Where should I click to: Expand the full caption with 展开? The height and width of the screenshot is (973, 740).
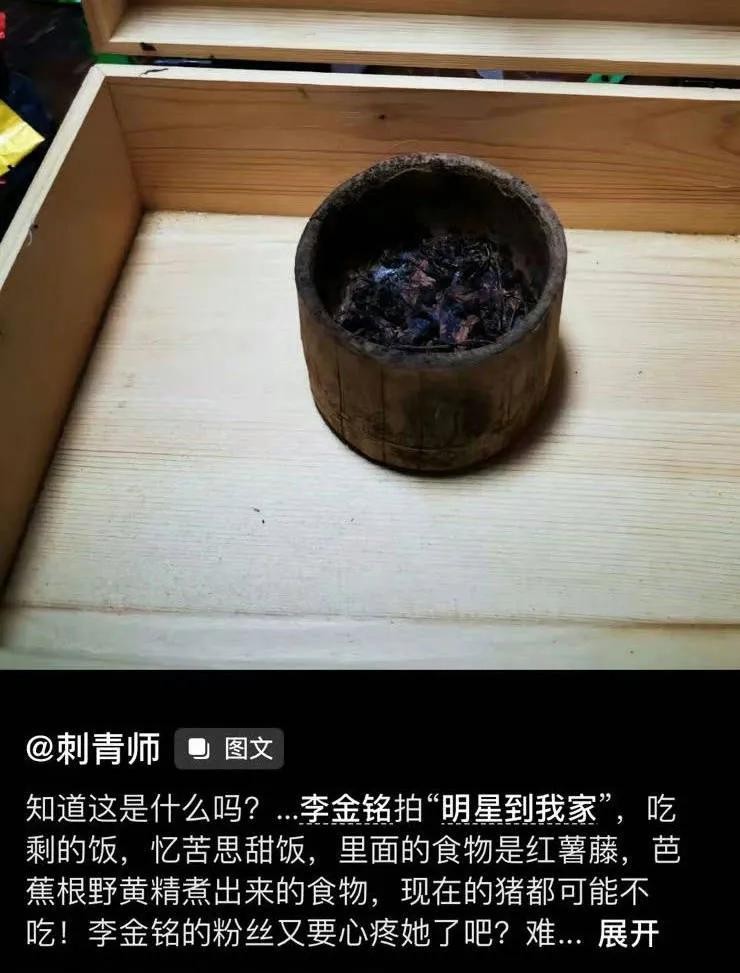628,933
